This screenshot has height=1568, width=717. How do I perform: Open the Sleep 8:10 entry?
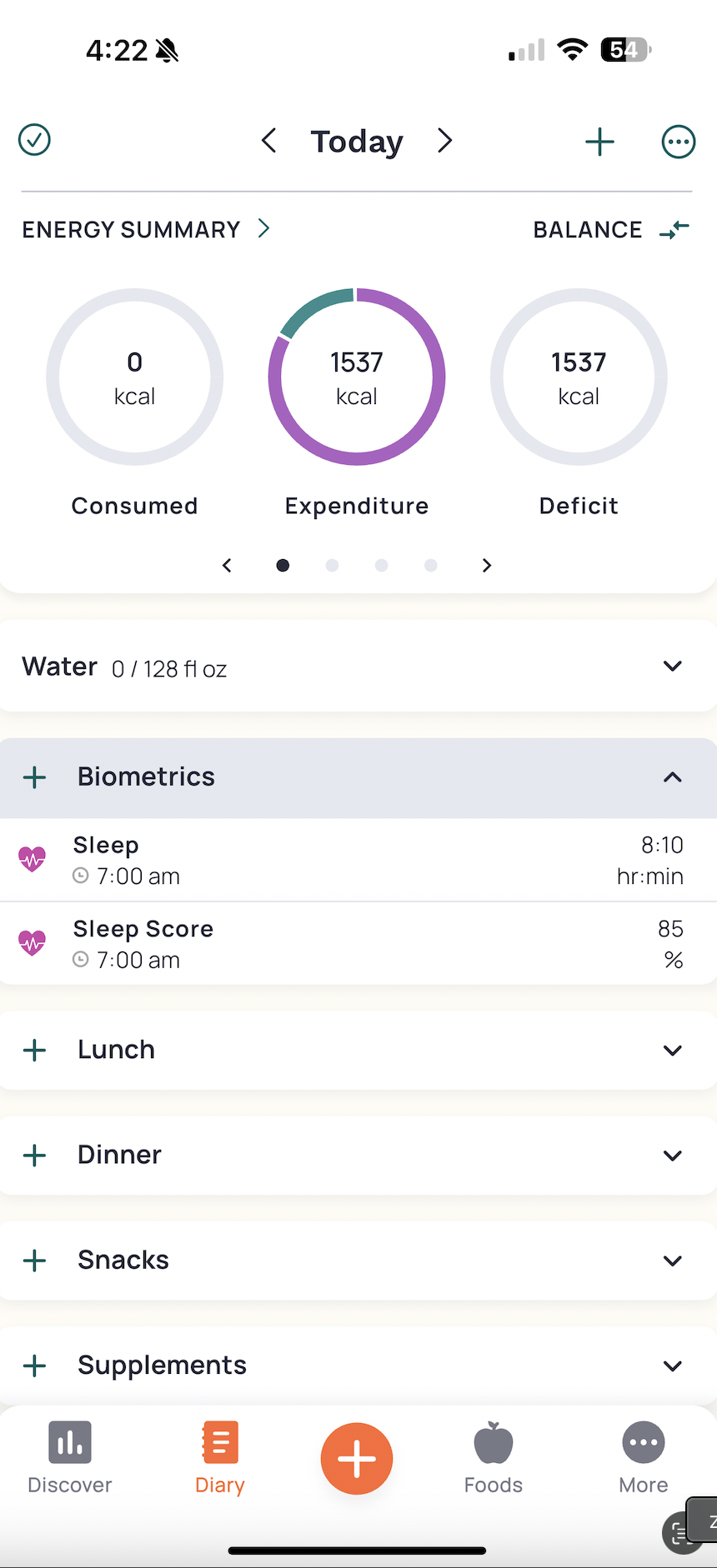(358, 860)
